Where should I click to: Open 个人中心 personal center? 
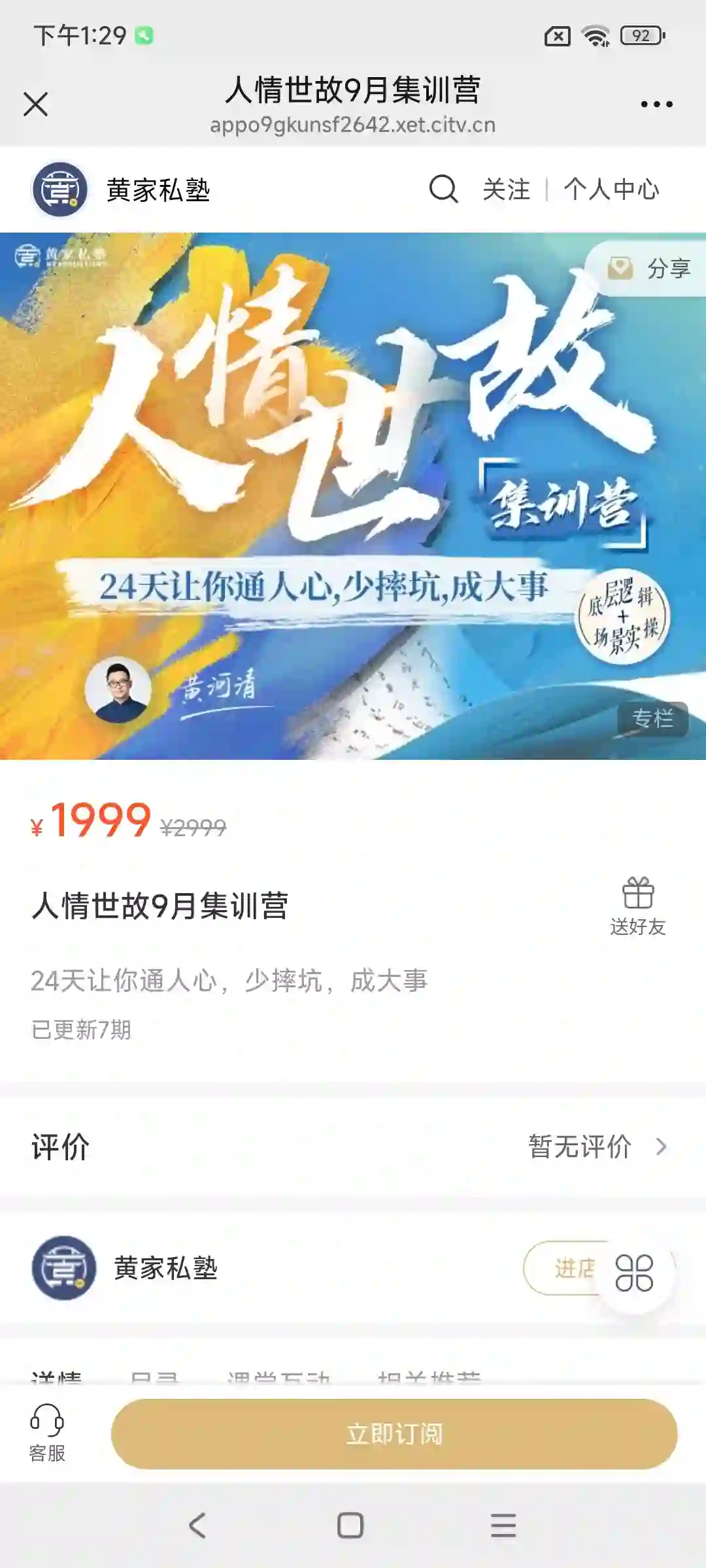[x=612, y=189]
